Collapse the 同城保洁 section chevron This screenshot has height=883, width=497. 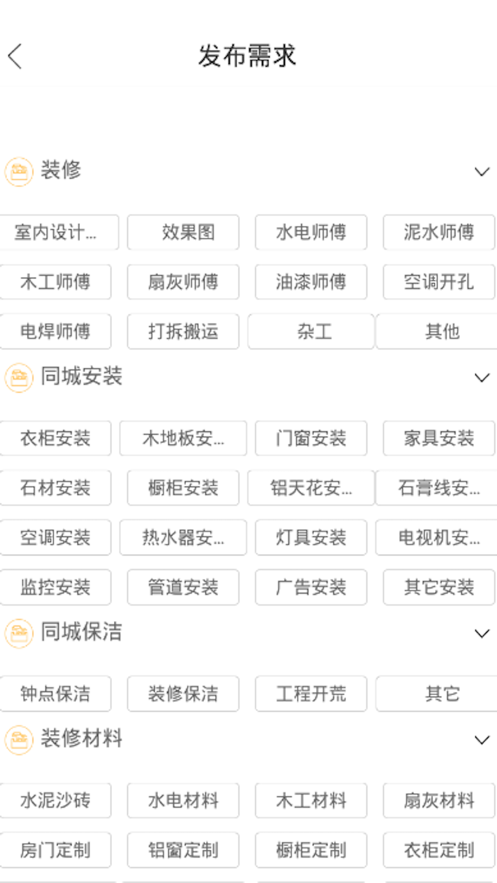pos(482,634)
